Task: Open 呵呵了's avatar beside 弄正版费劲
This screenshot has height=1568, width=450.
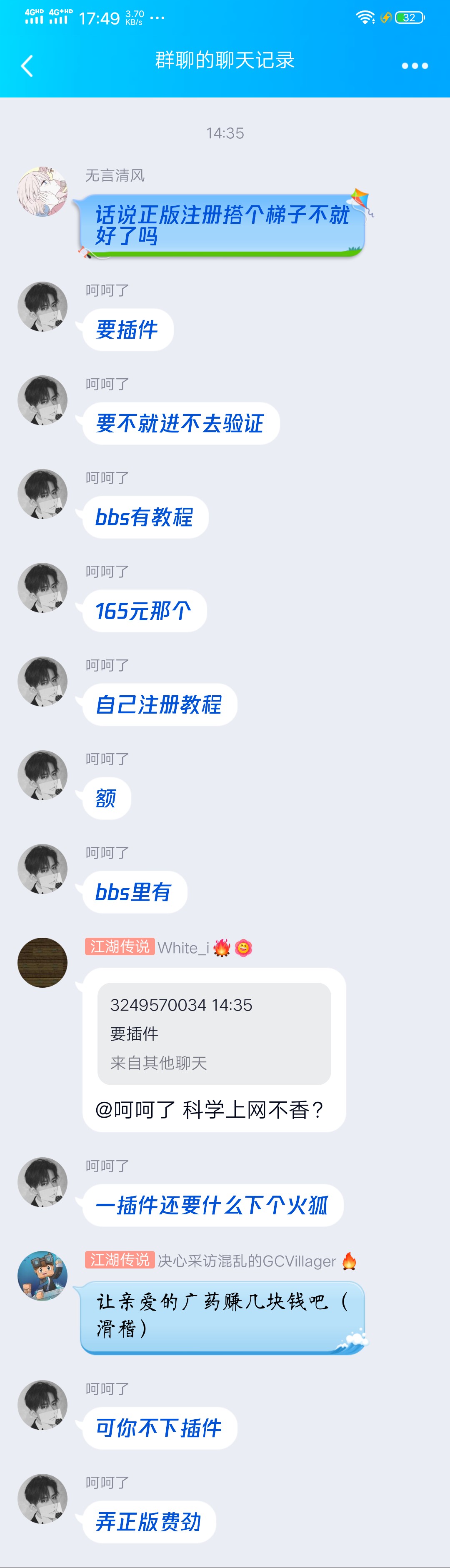Action: point(42,1498)
